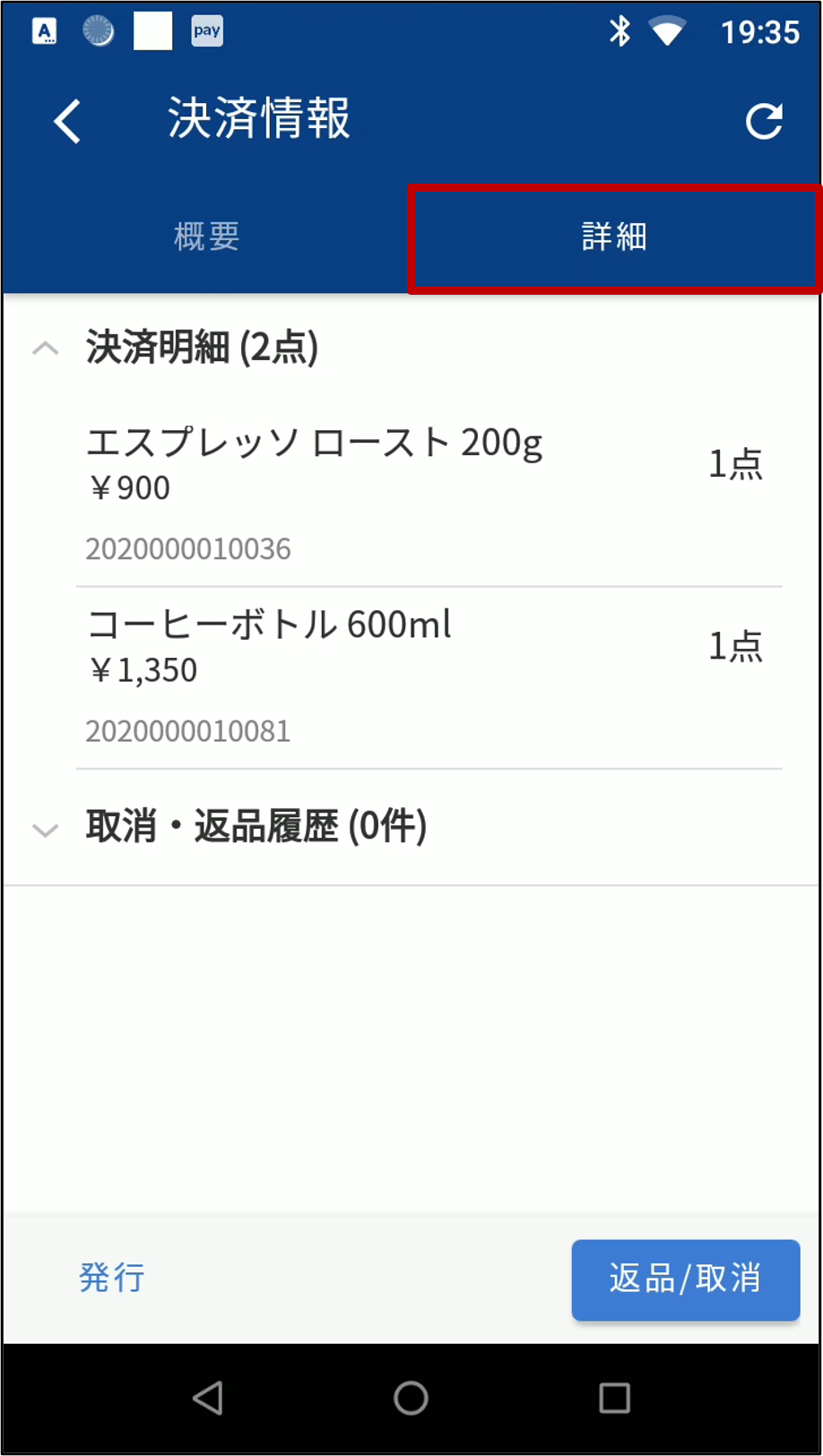Tap the 取消・返品履歴 chevron arrow

click(45, 831)
